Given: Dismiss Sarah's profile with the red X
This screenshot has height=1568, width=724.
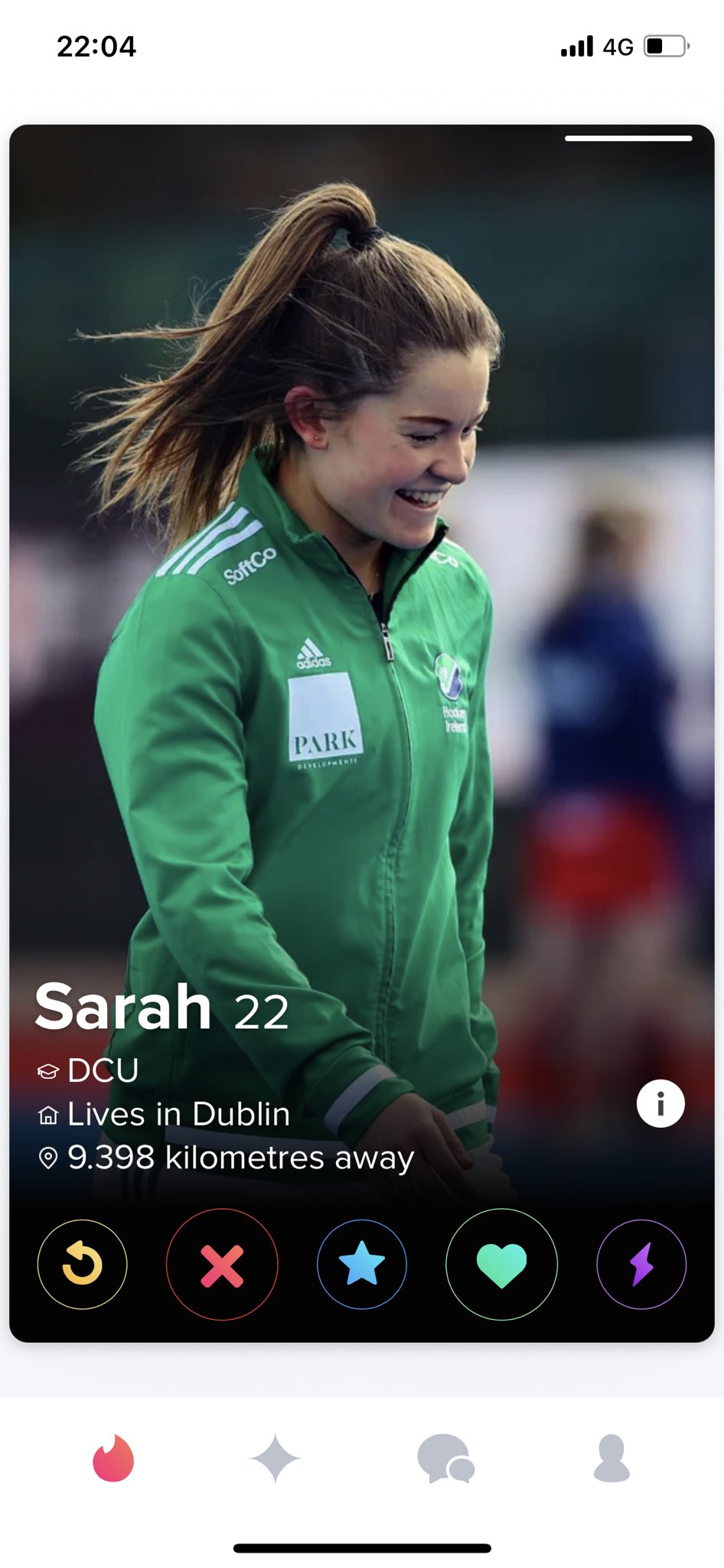Looking at the screenshot, I should click(x=222, y=1264).
